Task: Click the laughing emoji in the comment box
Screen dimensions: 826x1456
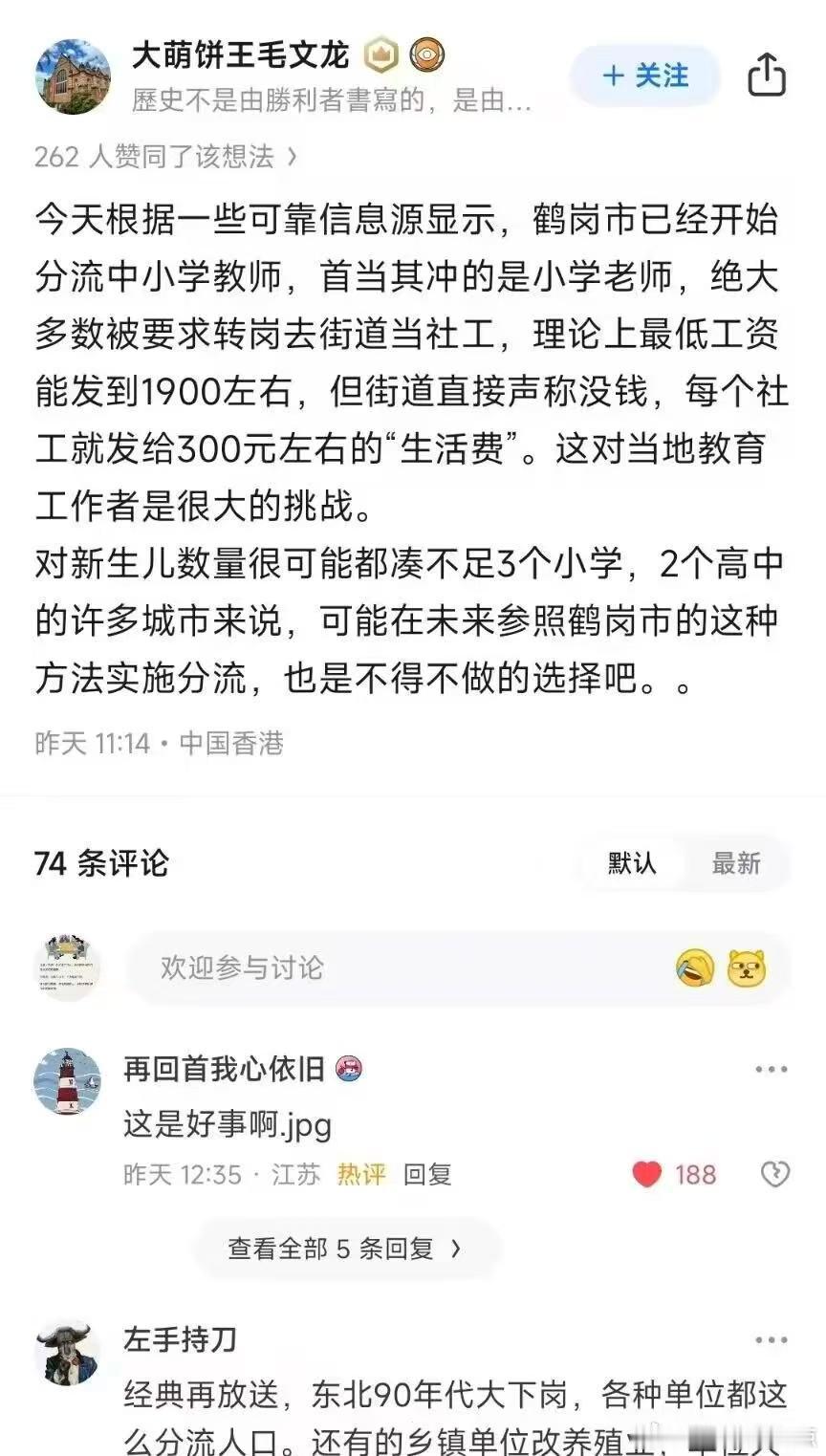Action: coord(693,969)
